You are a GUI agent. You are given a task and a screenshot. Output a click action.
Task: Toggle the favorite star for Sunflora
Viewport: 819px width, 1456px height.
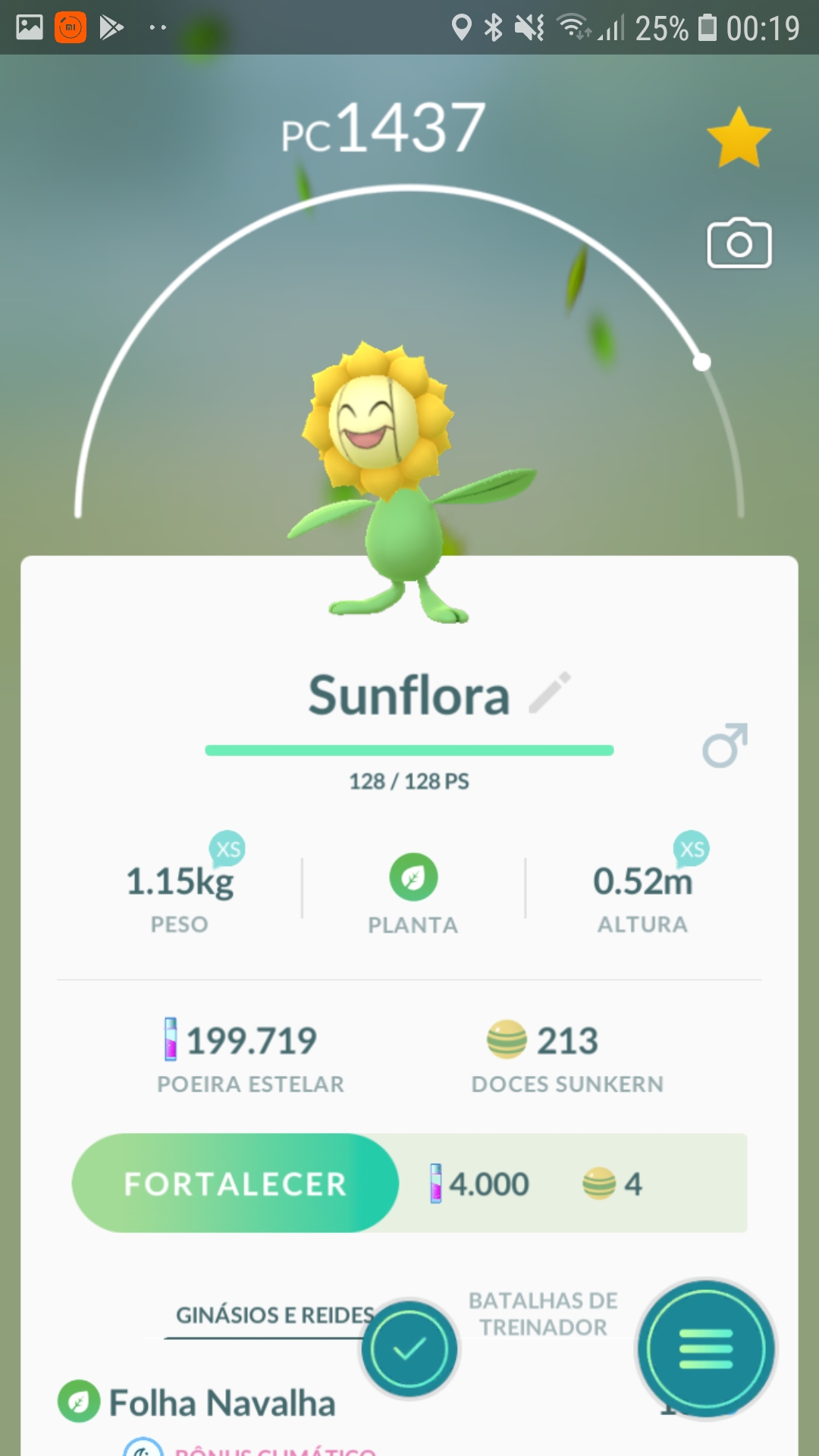(x=739, y=137)
